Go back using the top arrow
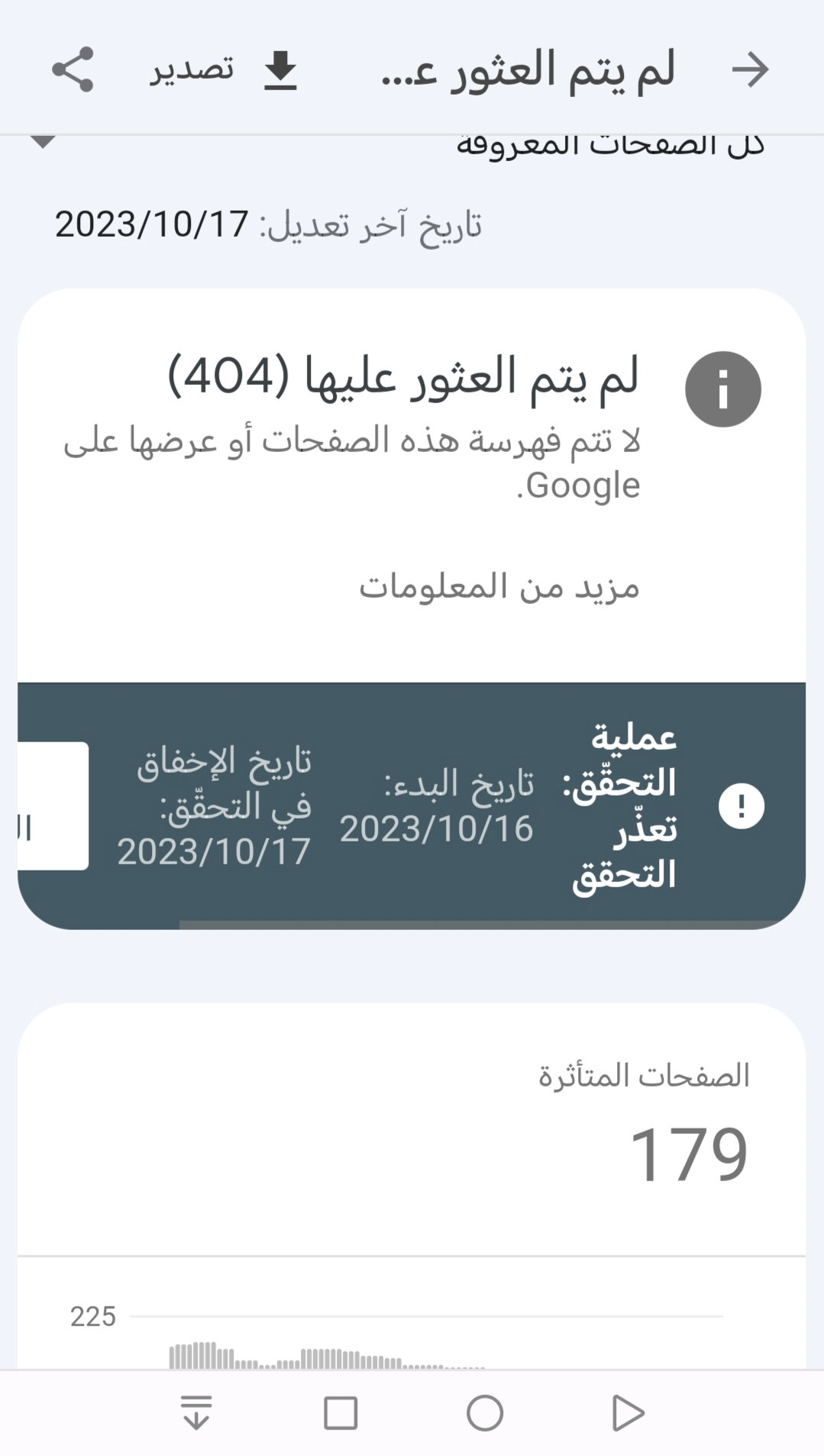824x1456 pixels. (x=750, y=69)
